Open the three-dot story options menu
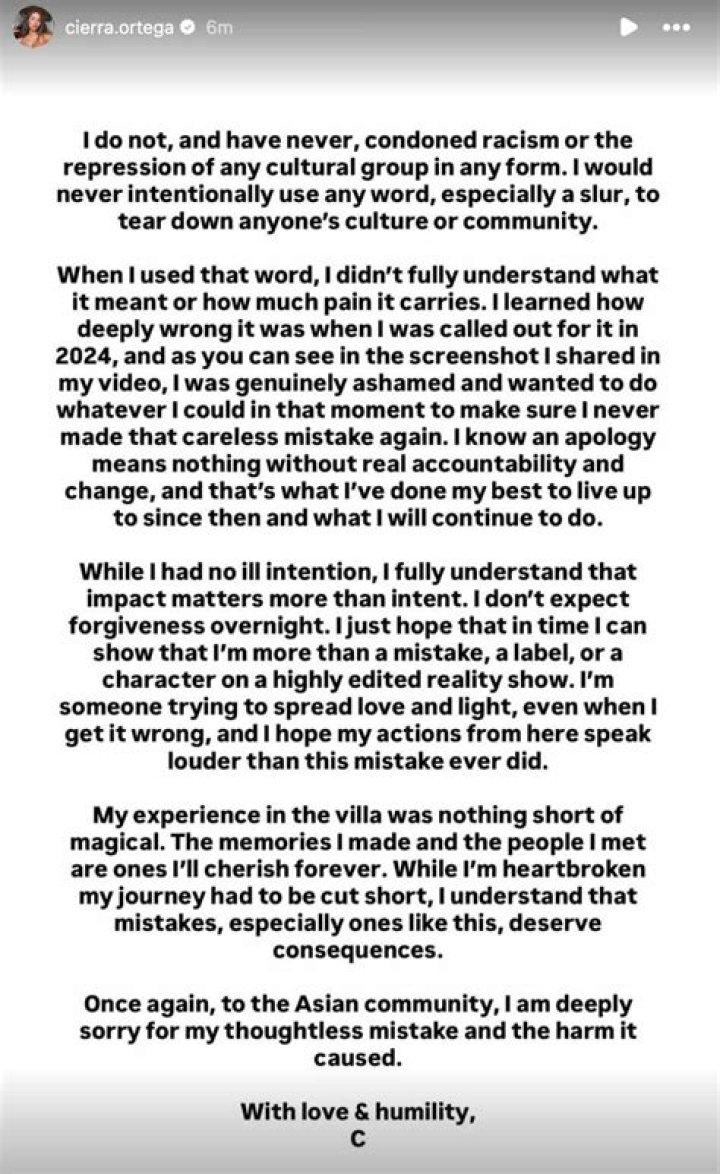 tap(677, 28)
